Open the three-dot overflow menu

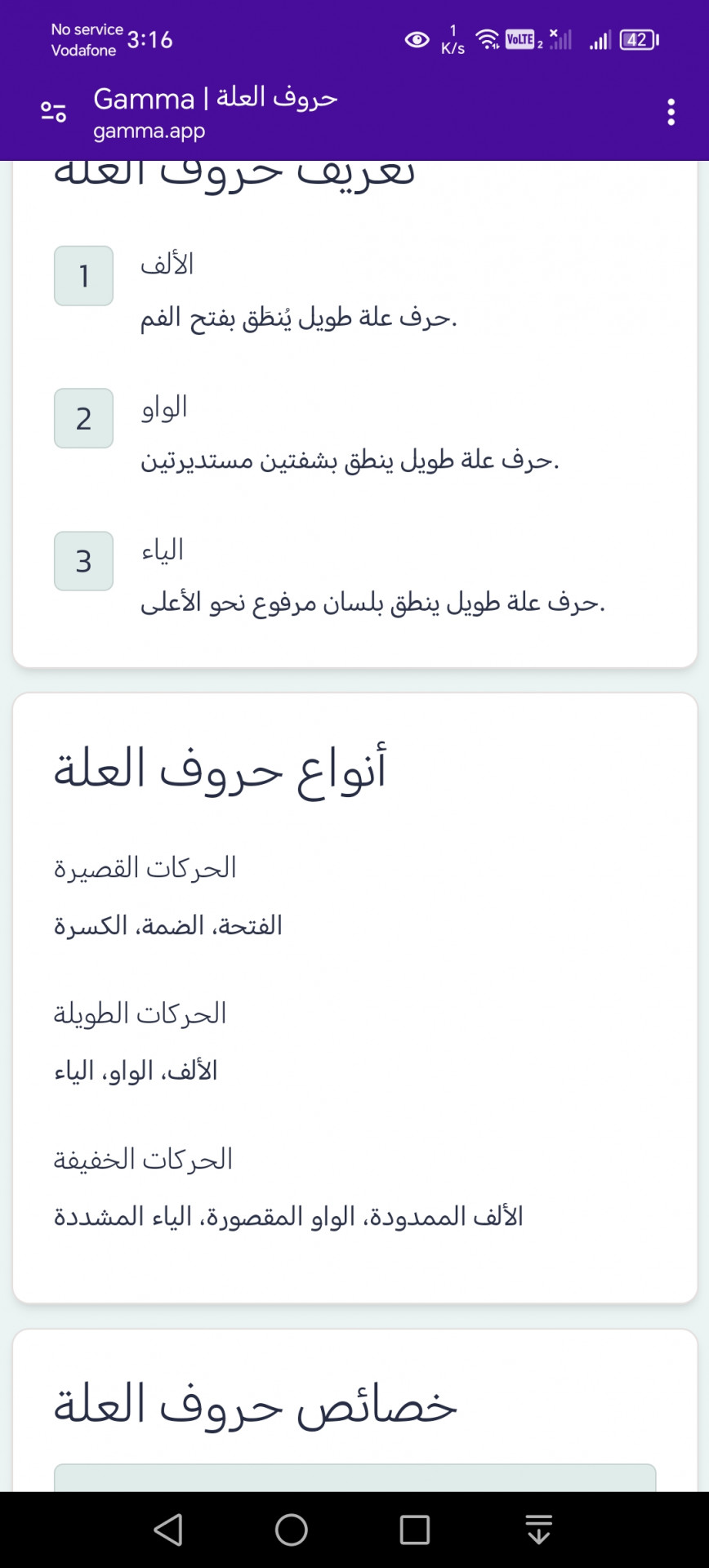click(671, 112)
